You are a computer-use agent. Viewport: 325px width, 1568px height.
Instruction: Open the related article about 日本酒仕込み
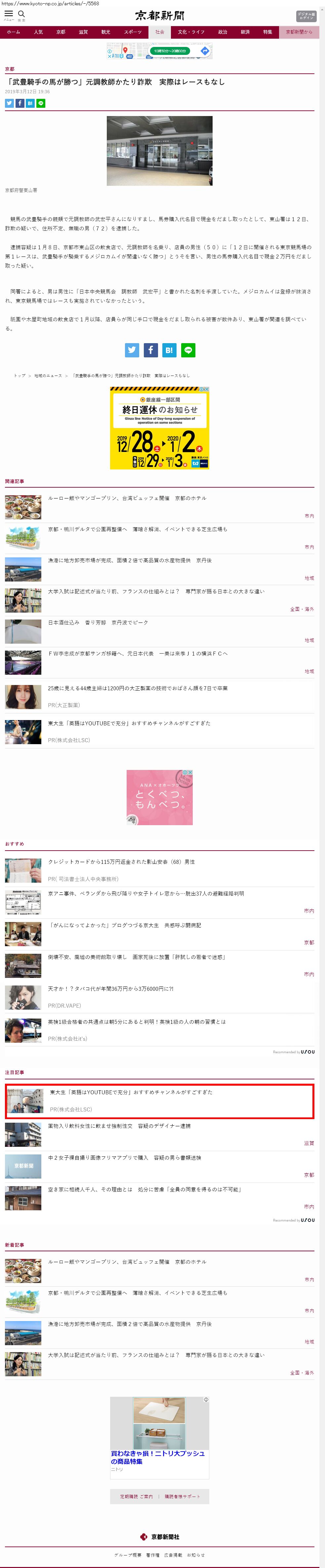[x=98, y=622]
